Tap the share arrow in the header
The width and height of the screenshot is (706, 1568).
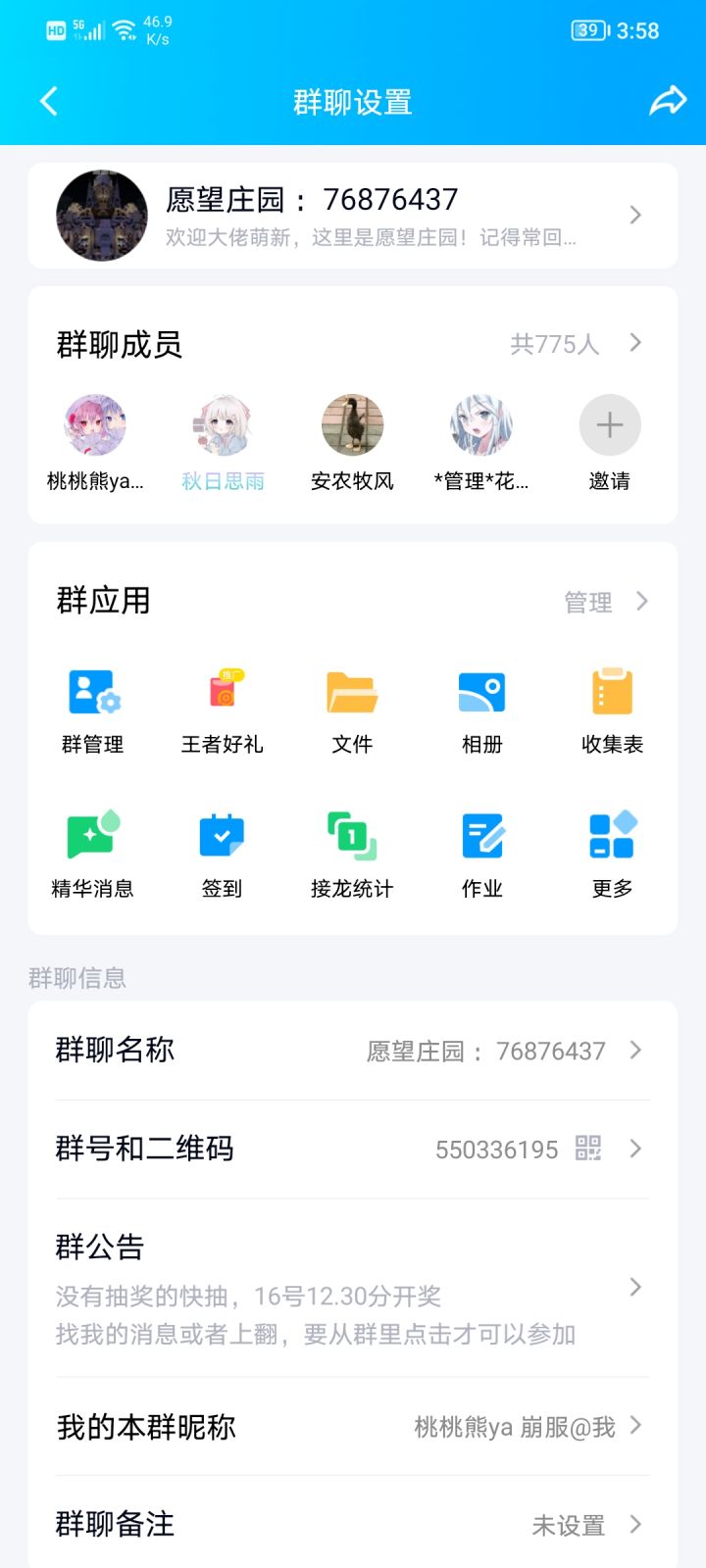pos(668,101)
